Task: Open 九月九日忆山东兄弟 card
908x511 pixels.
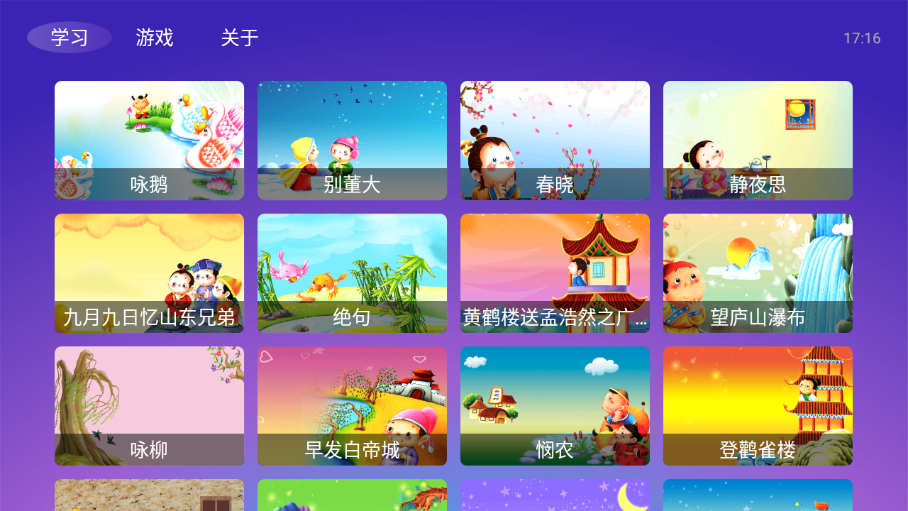Action: coord(149,273)
